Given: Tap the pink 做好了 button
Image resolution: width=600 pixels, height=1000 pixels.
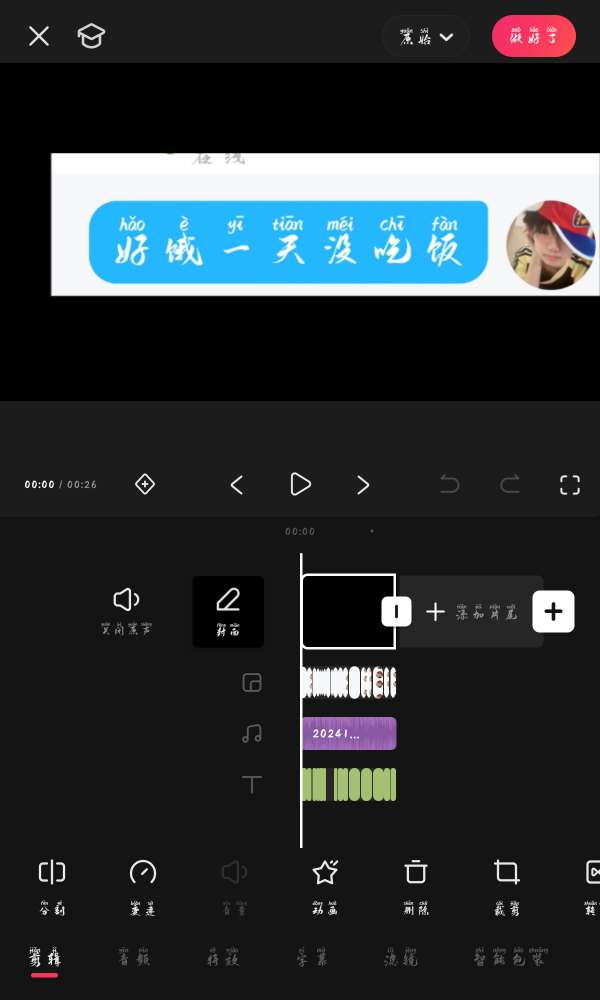Looking at the screenshot, I should coord(533,37).
